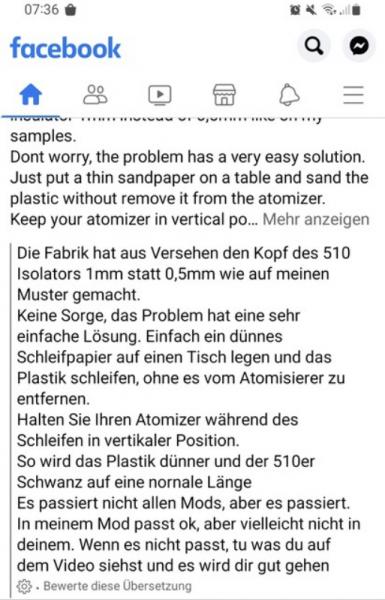Open the Messenger icon
The width and height of the screenshot is (385, 600).
click(359, 46)
